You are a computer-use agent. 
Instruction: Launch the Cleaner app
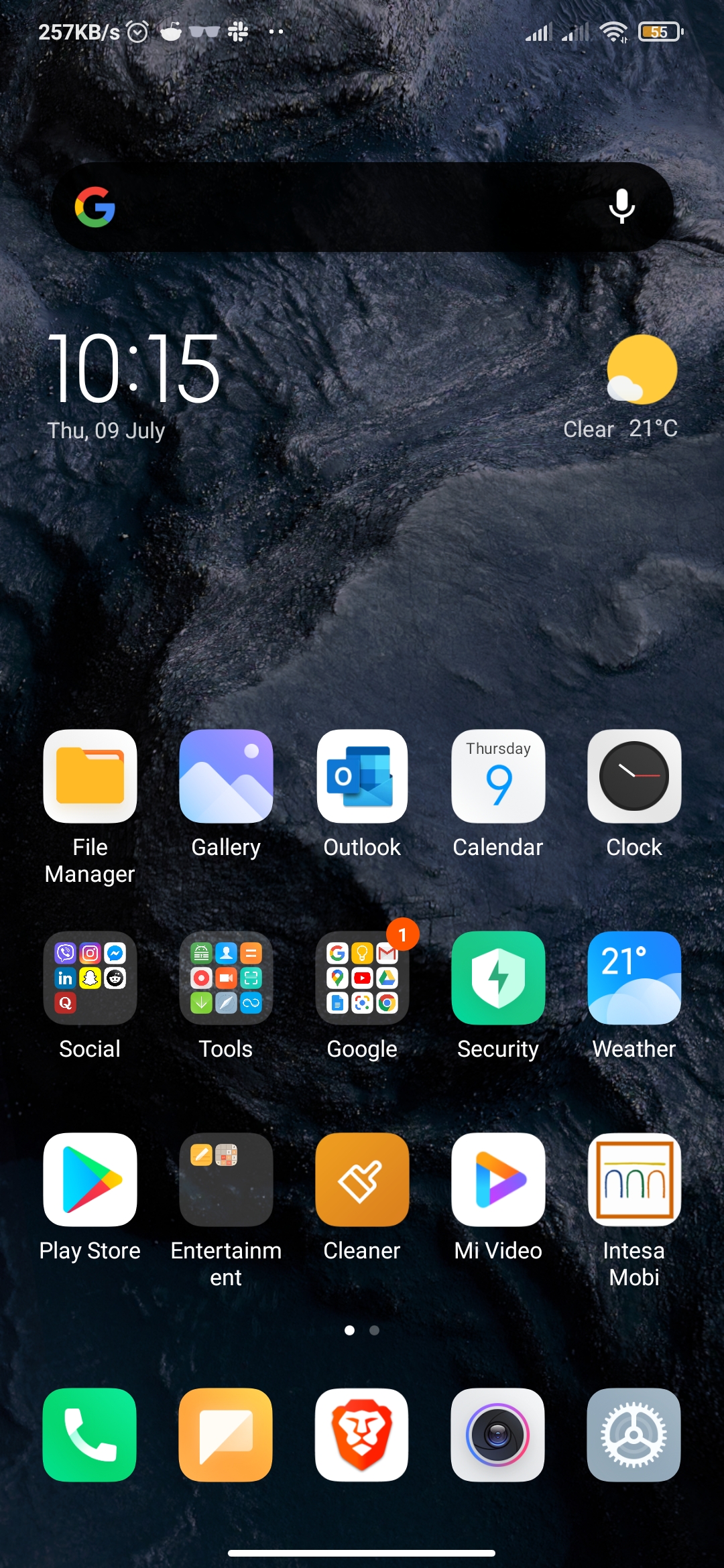(362, 1180)
